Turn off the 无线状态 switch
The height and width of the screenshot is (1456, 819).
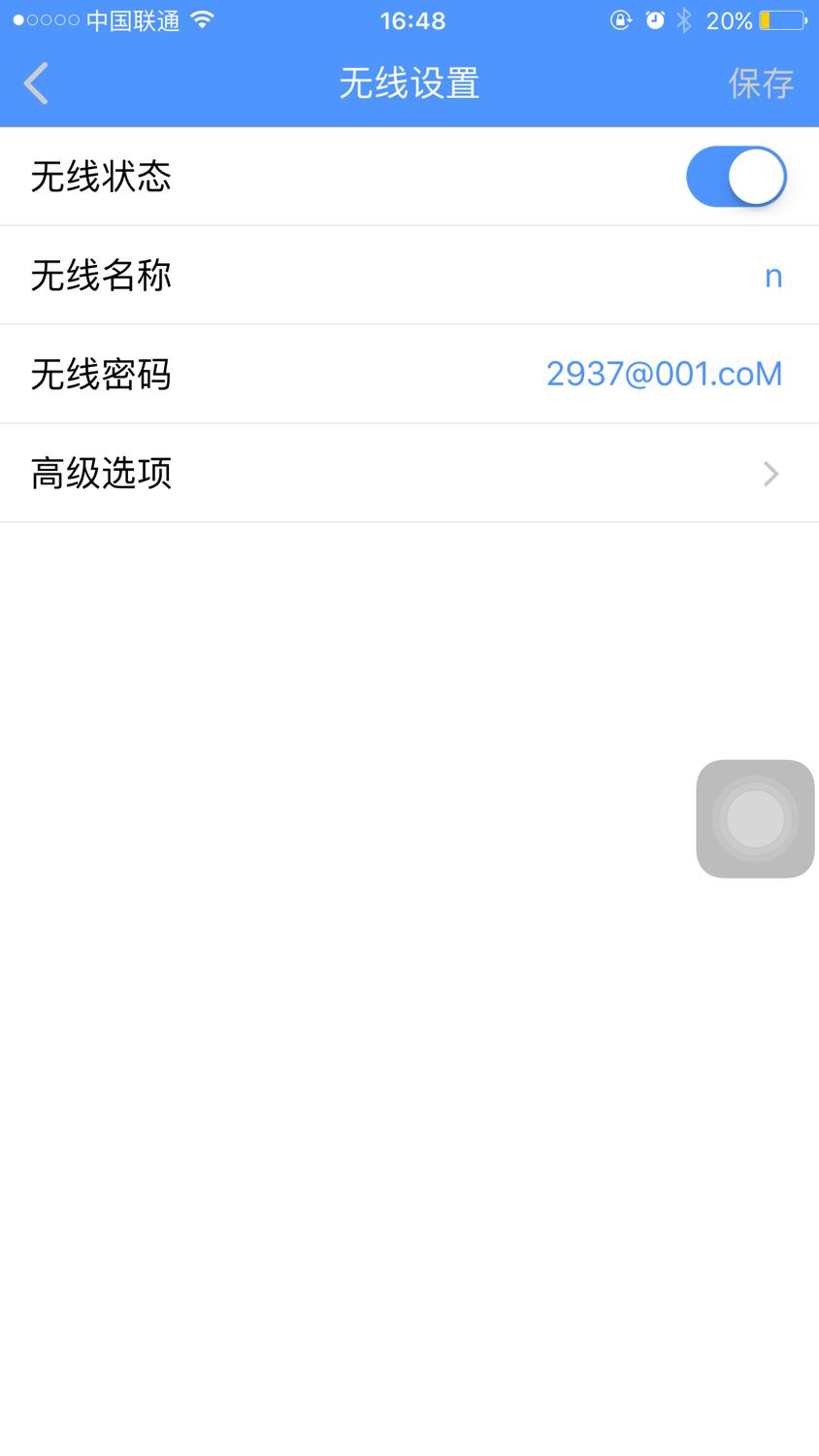point(736,177)
